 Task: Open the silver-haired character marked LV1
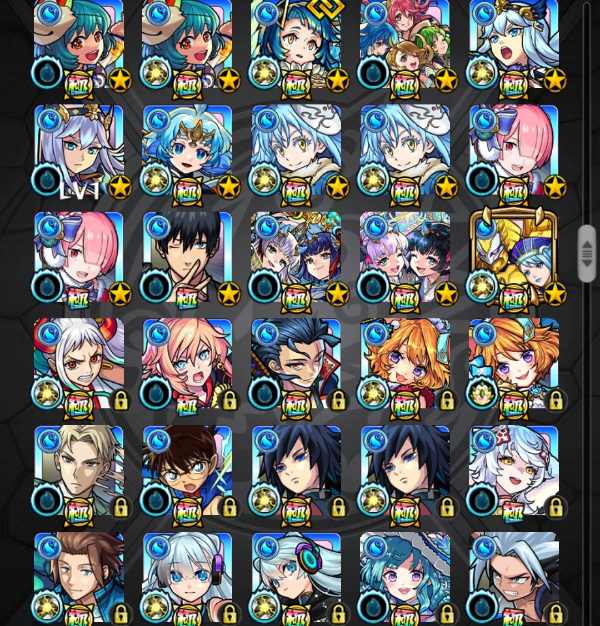(x=79, y=151)
